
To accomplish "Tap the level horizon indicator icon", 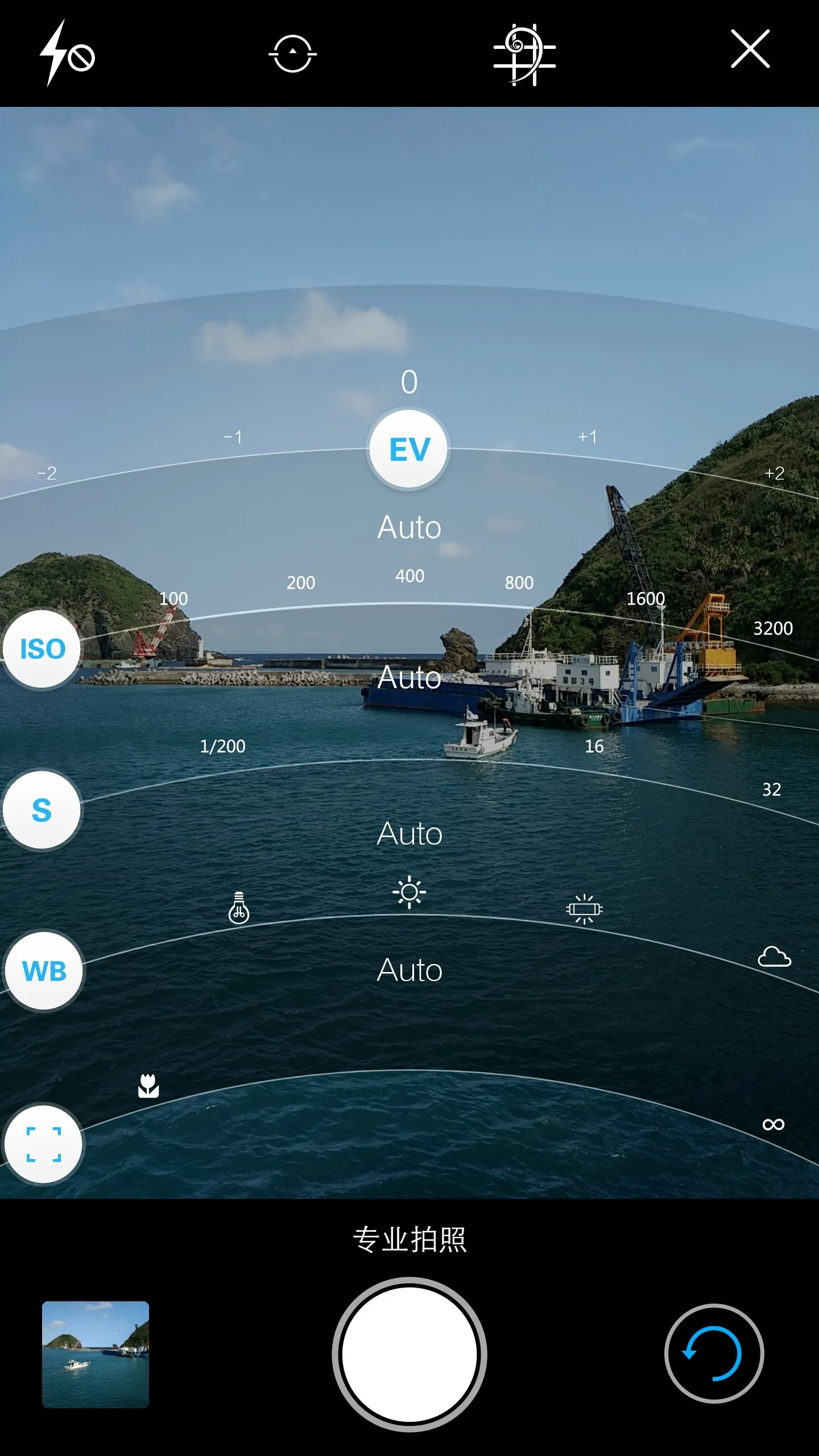I will [x=292, y=54].
